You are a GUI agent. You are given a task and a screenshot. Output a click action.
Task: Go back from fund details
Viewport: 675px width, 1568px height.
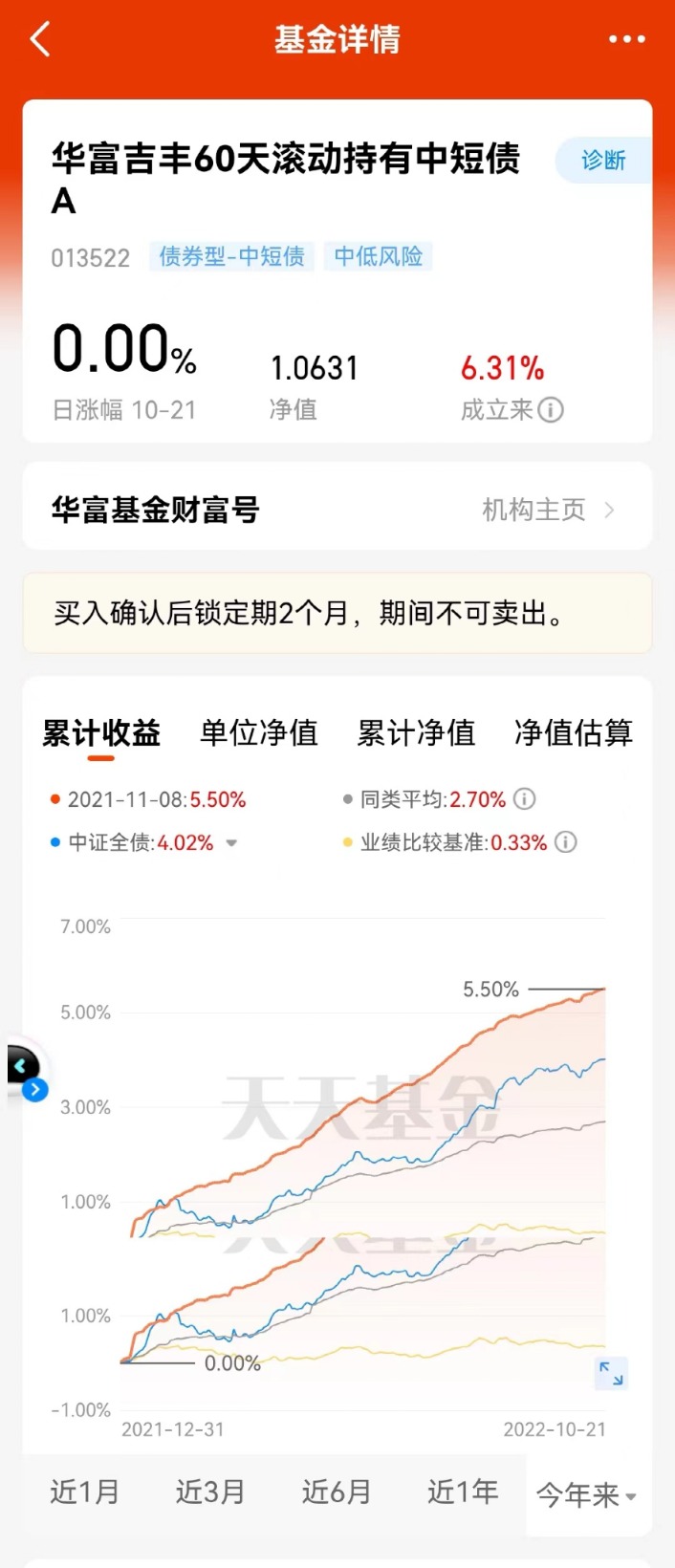coord(40,40)
